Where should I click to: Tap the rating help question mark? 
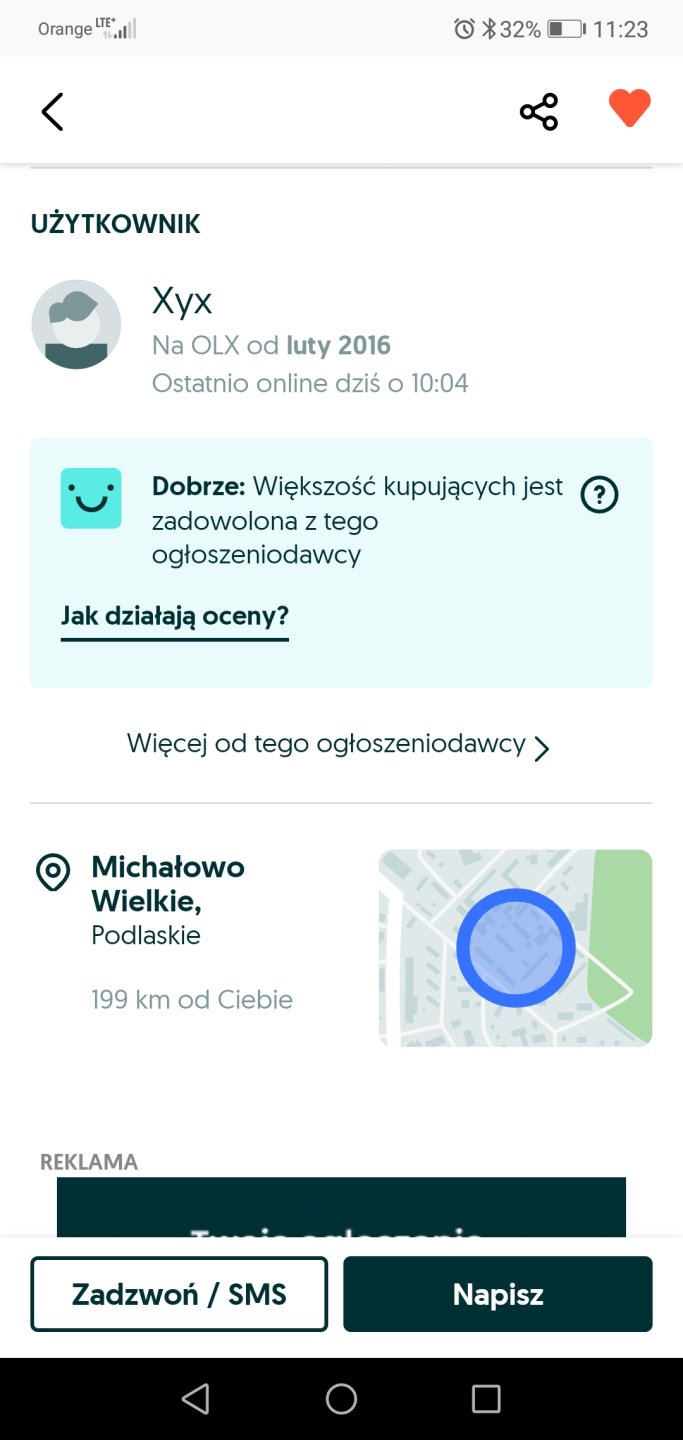600,494
